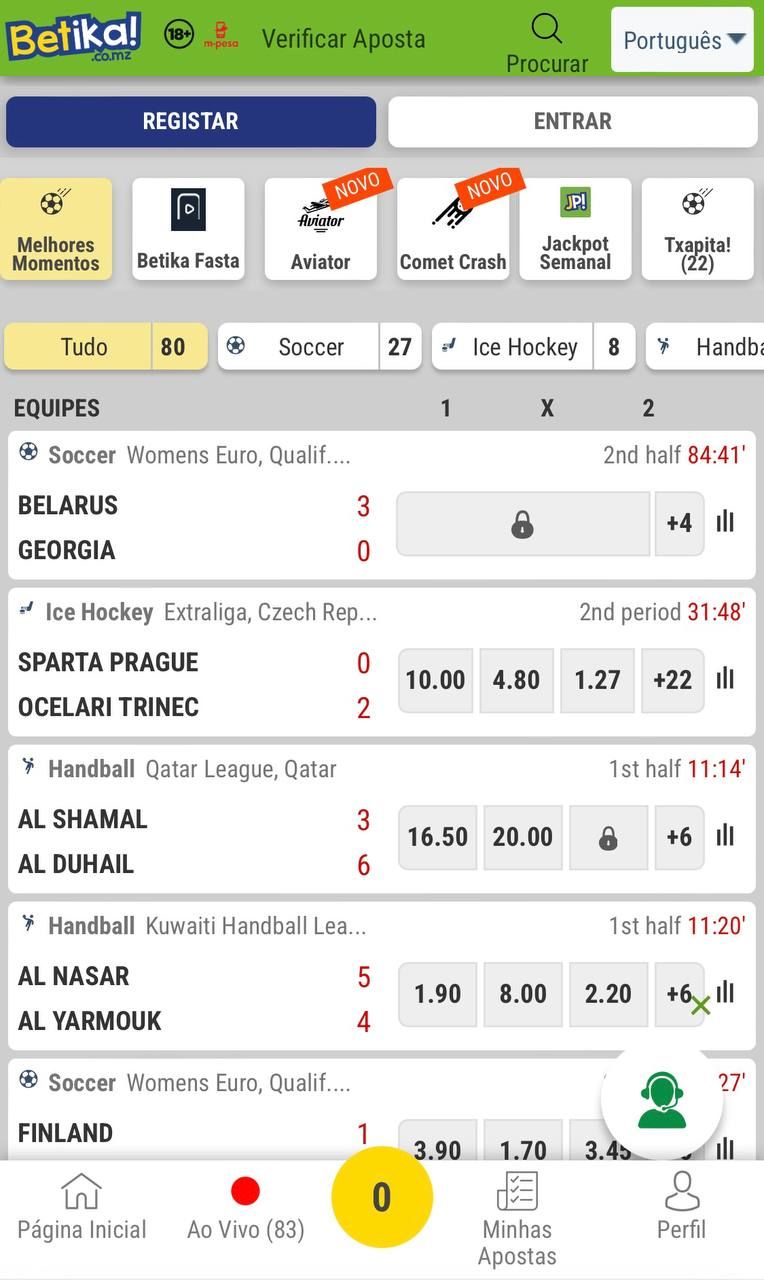
Task: Open Verificar Aposta link
Action: (x=343, y=39)
